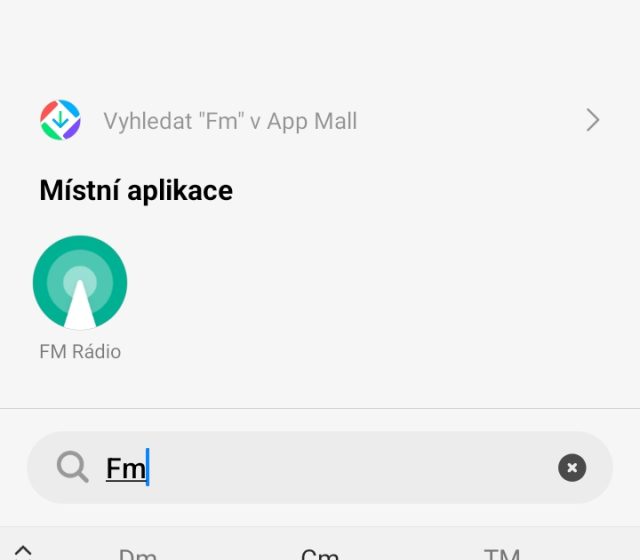Search "Fm" in App Mall
This screenshot has height=560, width=640.
pyautogui.click(x=320, y=121)
